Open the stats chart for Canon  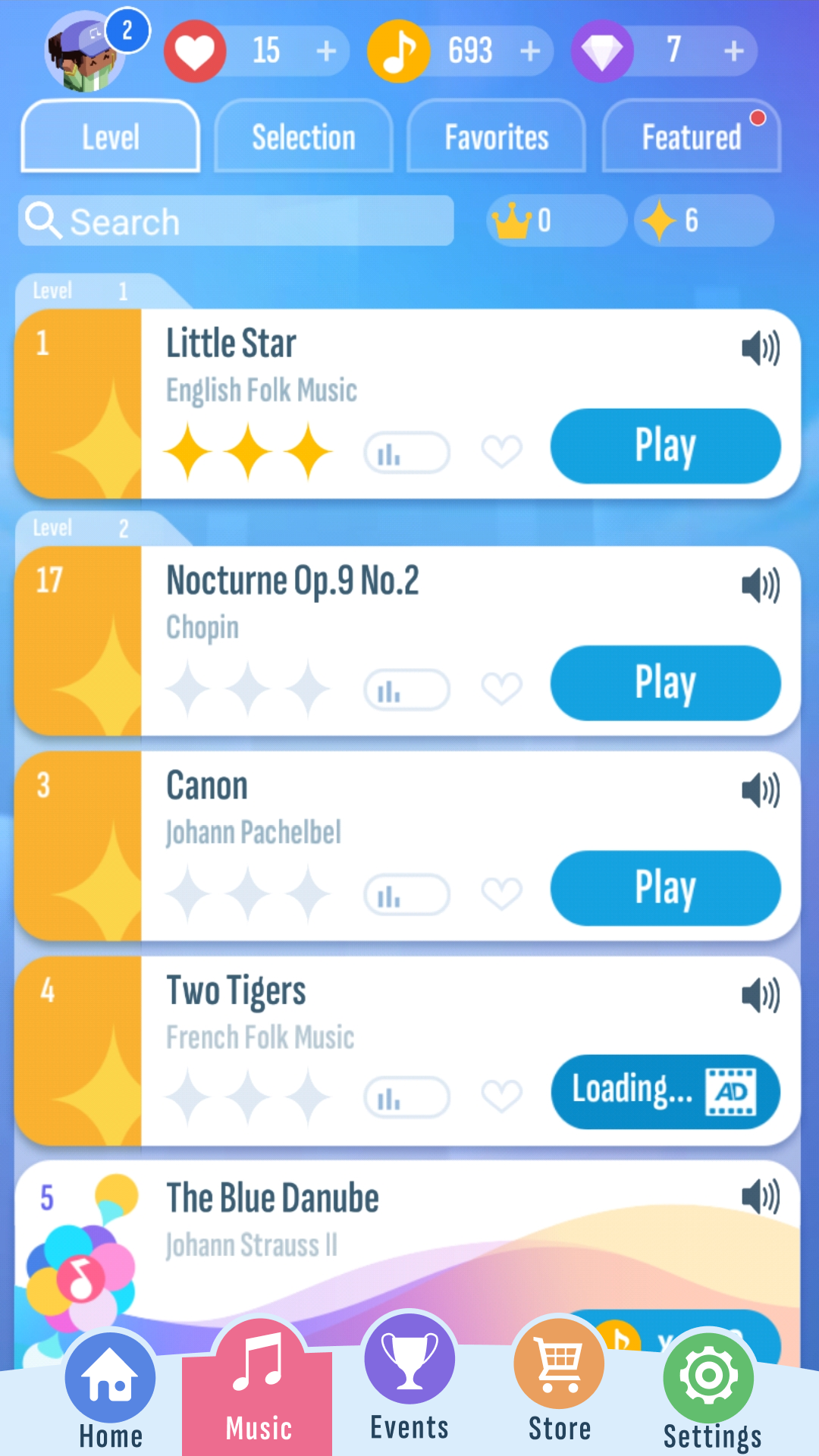(407, 895)
